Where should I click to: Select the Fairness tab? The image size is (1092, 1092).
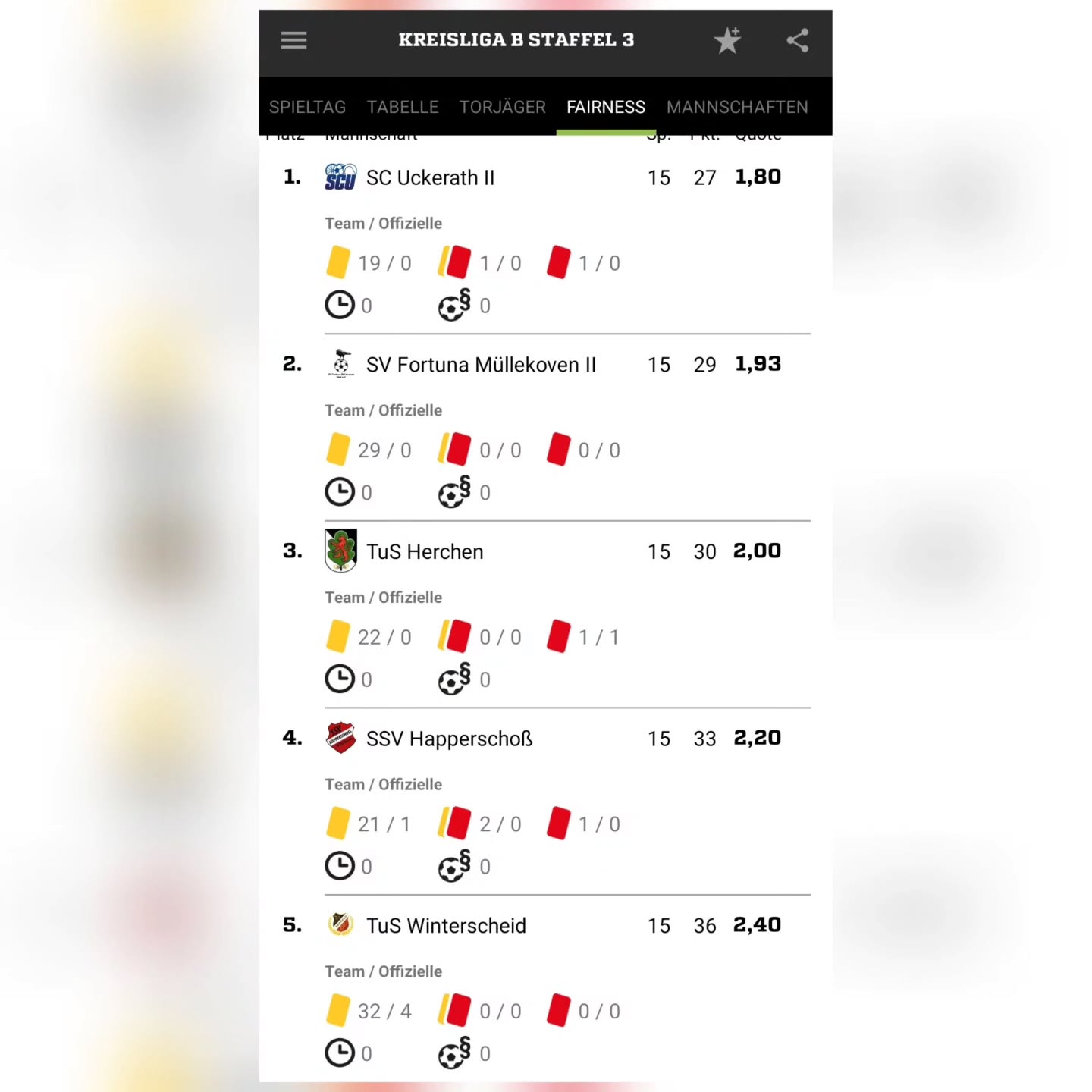pos(605,107)
